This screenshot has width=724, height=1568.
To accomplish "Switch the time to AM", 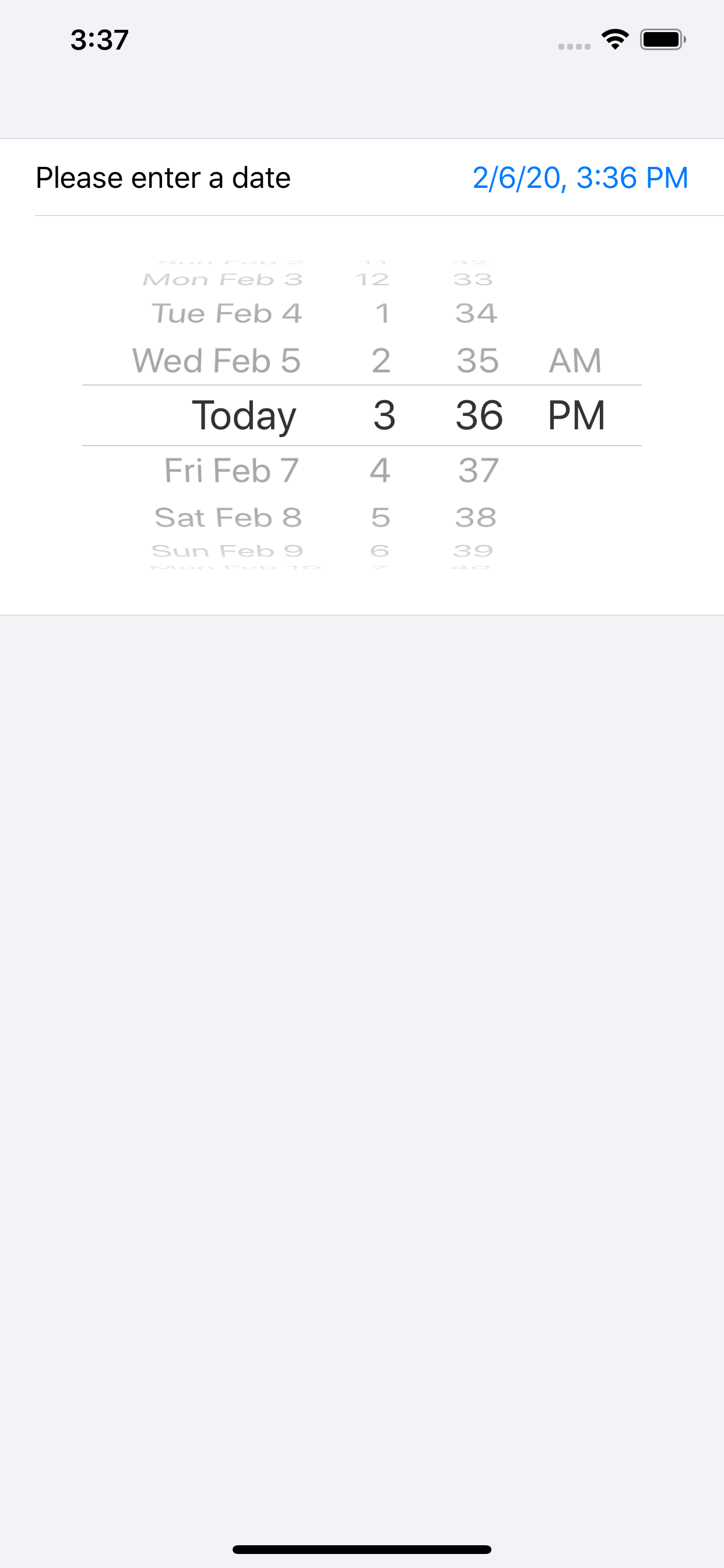I will click(x=575, y=360).
